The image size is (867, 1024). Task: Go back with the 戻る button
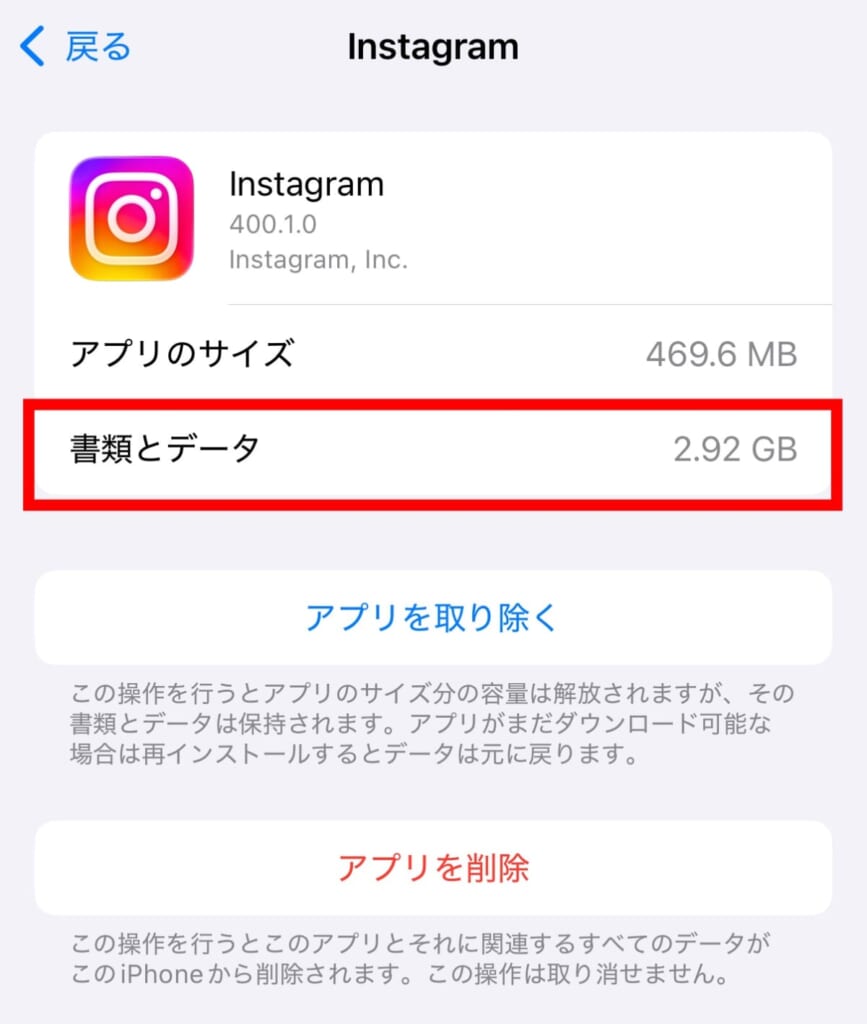pyautogui.click(x=76, y=47)
